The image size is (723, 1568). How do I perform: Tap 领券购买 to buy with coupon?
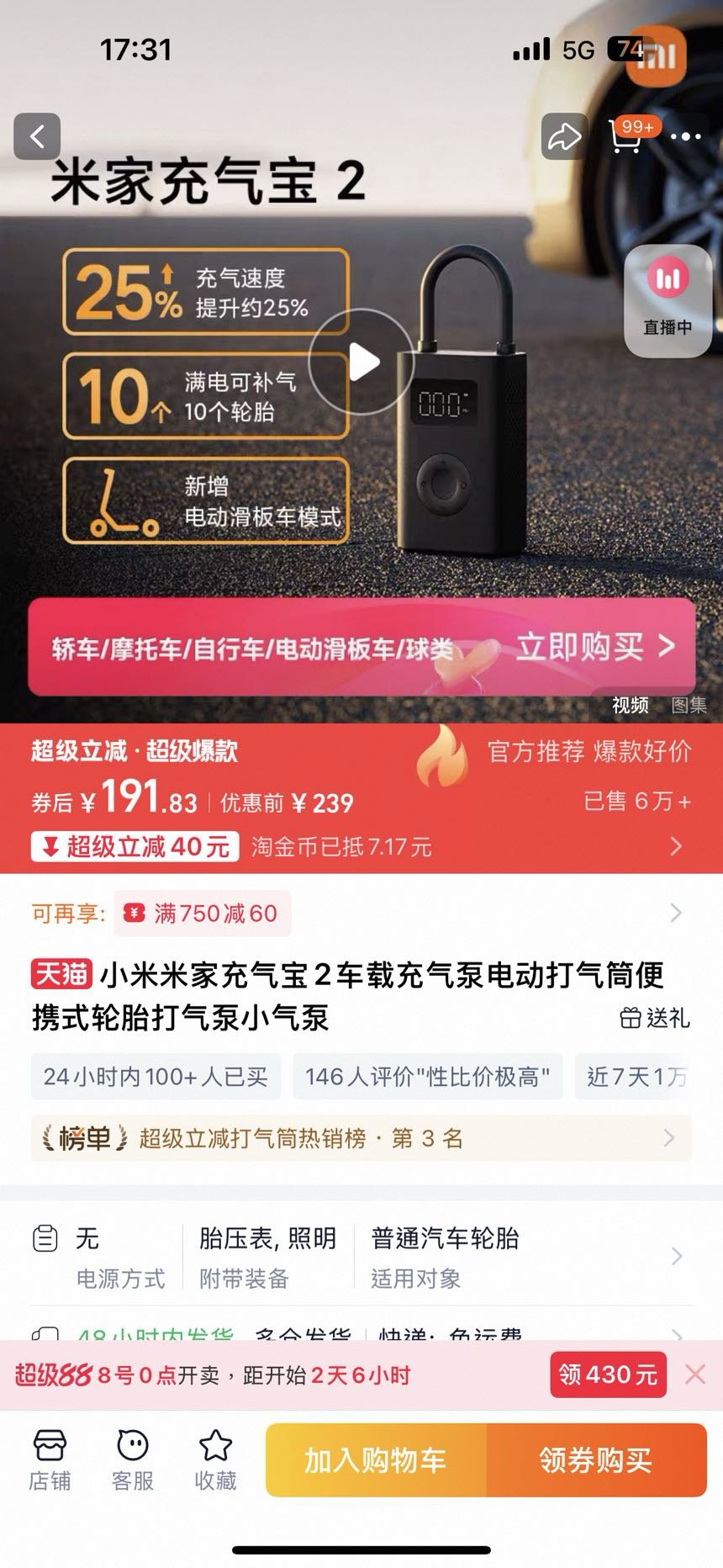pos(596,1460)
